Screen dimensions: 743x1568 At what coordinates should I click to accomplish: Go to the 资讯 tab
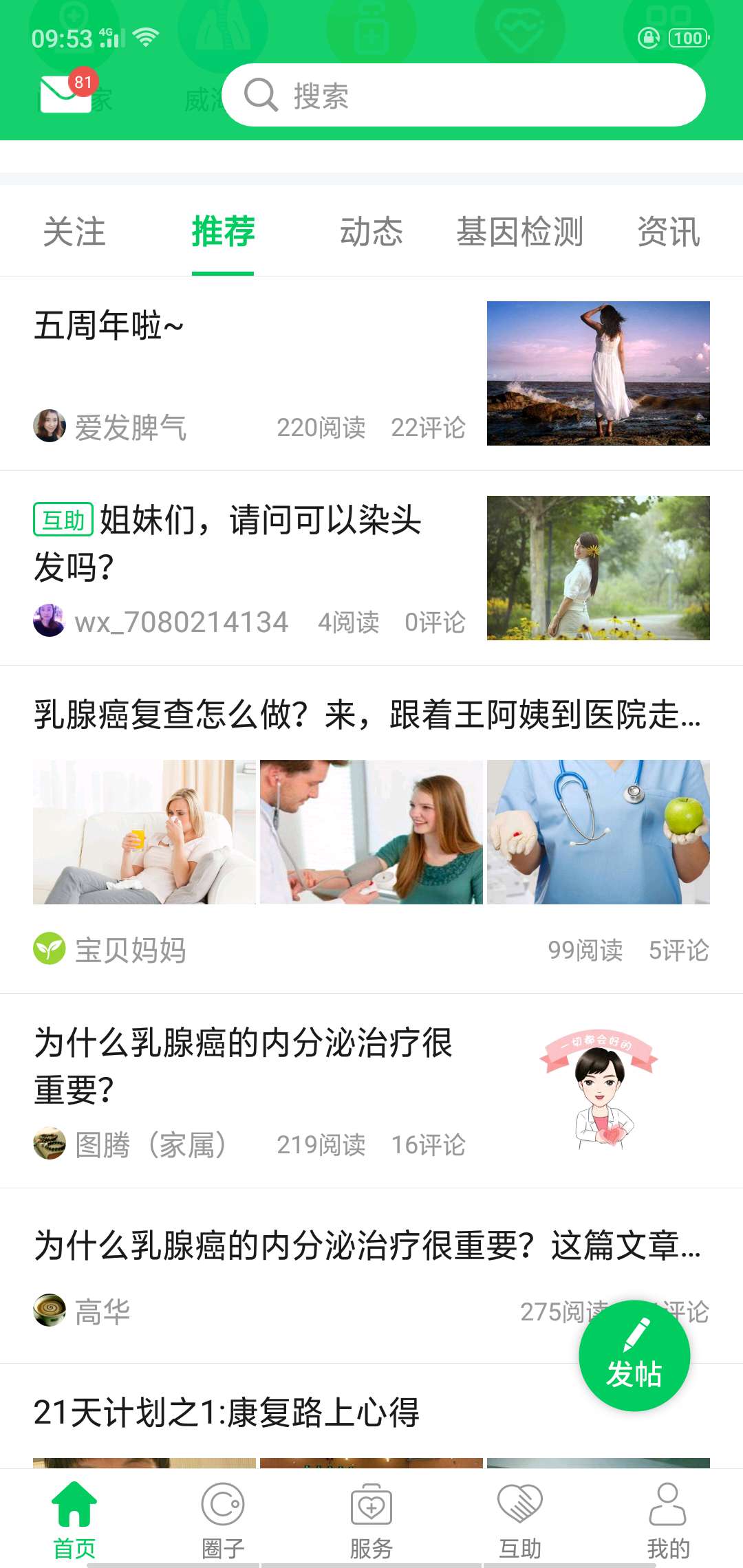668,232
